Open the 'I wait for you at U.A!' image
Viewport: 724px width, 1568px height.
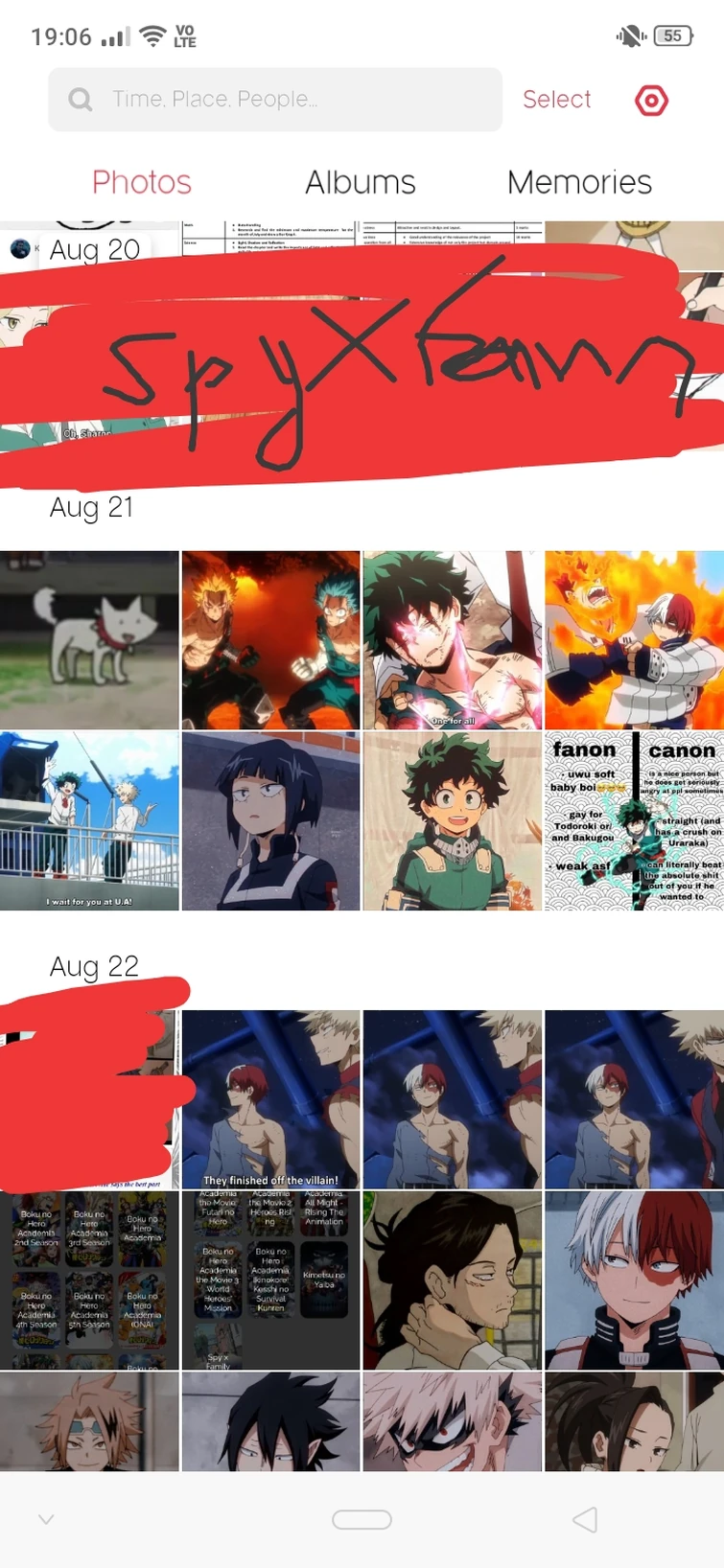pos(88,821)
